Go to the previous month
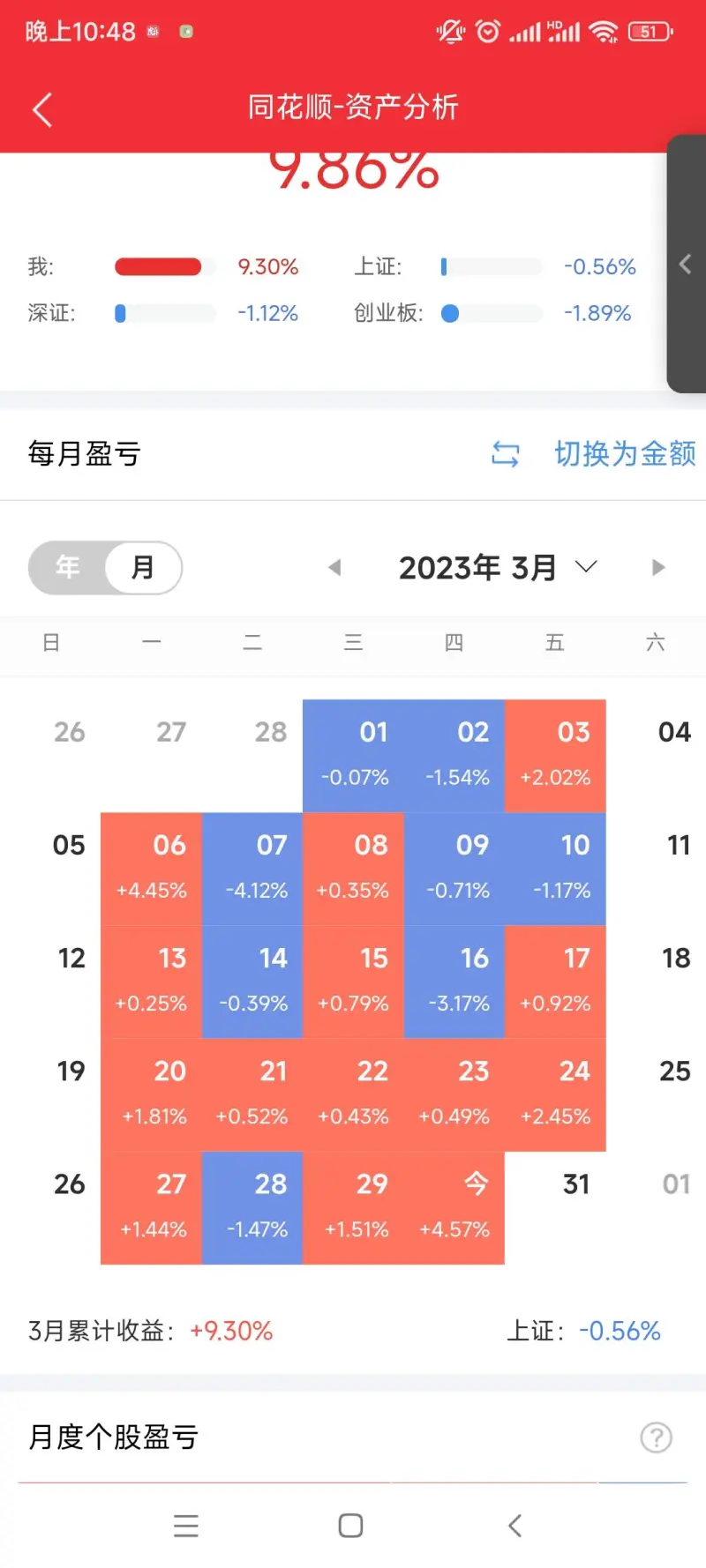 point(334,568)
